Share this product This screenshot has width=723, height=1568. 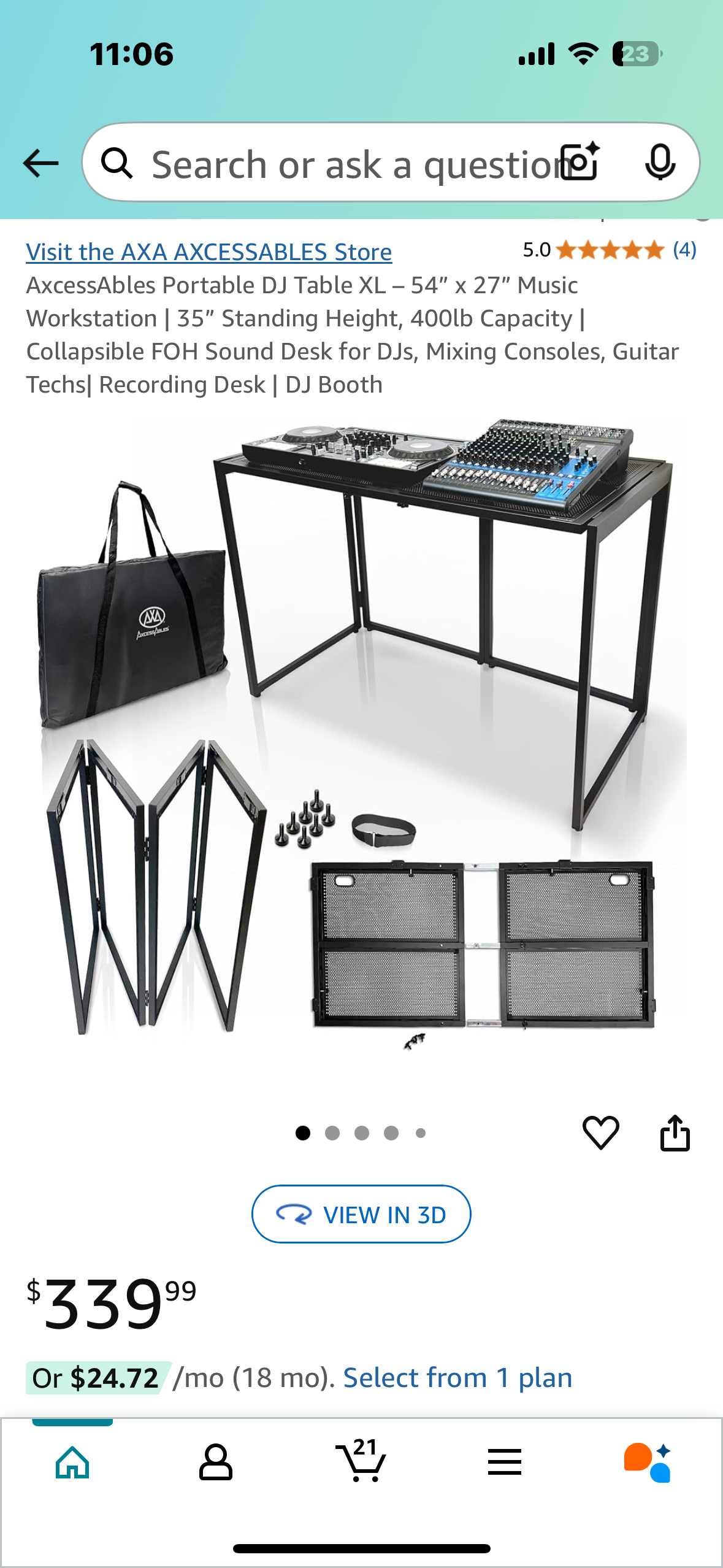tap(675, 1132)
